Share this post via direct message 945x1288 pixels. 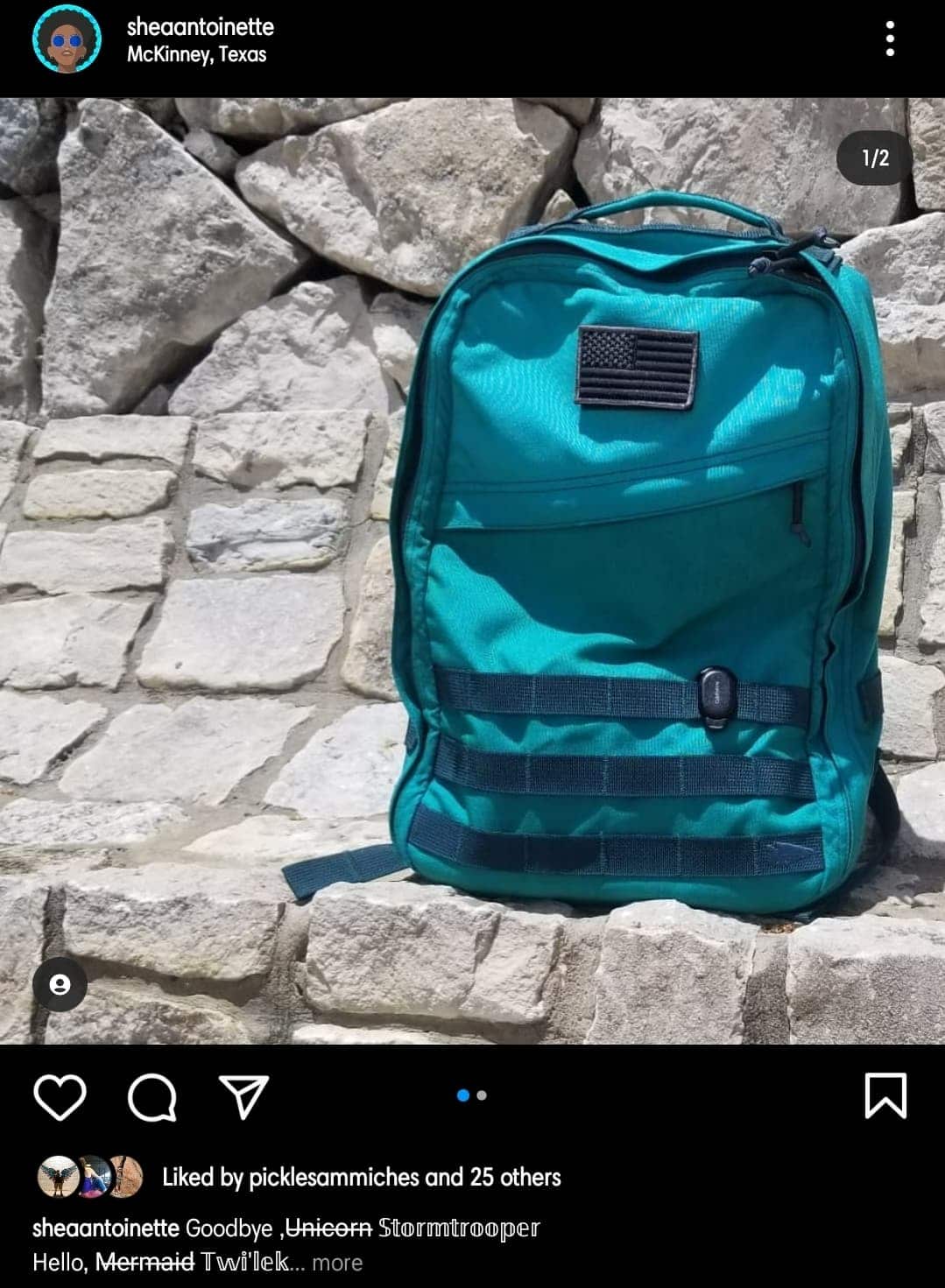coord(243,1096)
